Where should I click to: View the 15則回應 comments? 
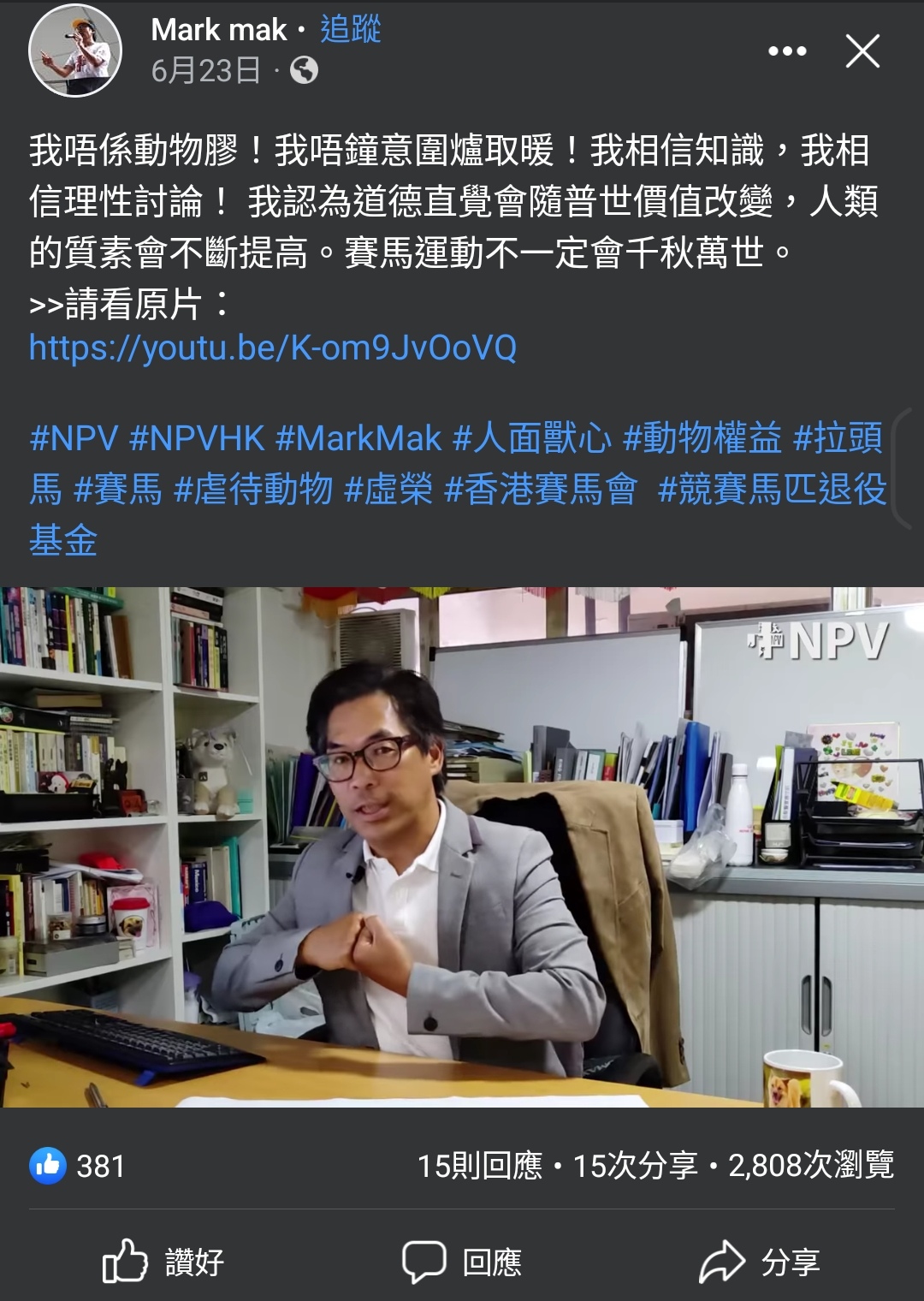479,1166
